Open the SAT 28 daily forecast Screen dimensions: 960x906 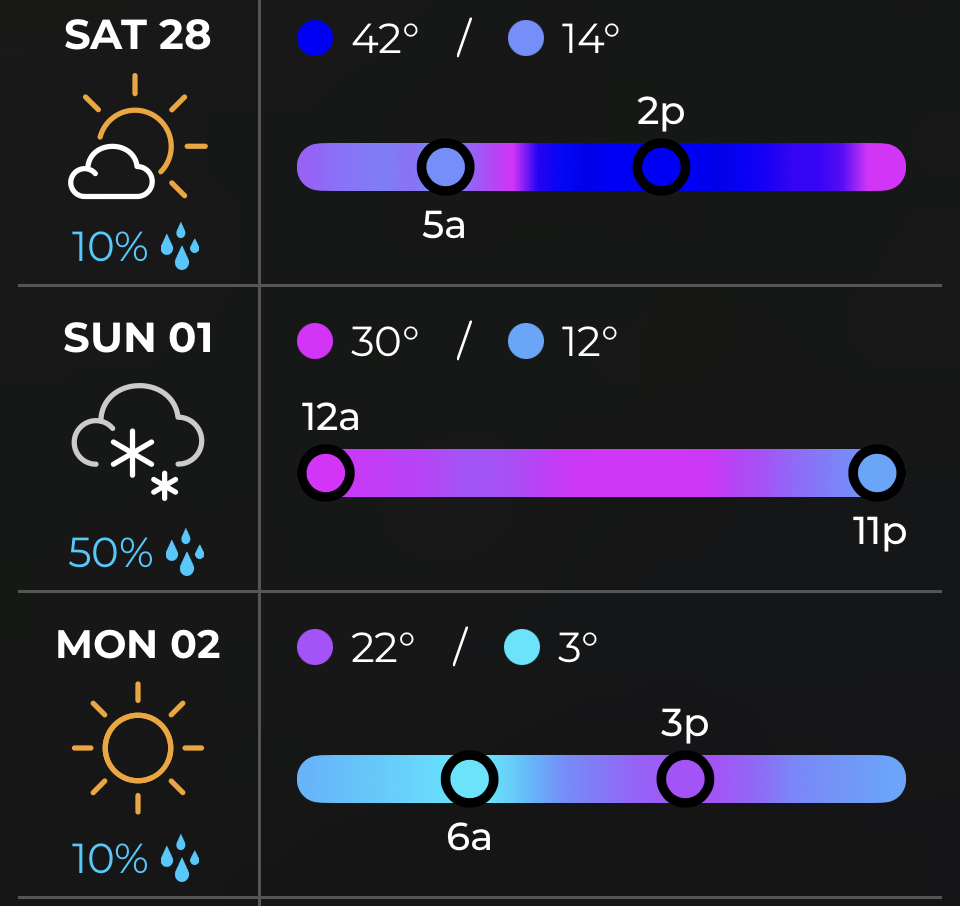138,36
